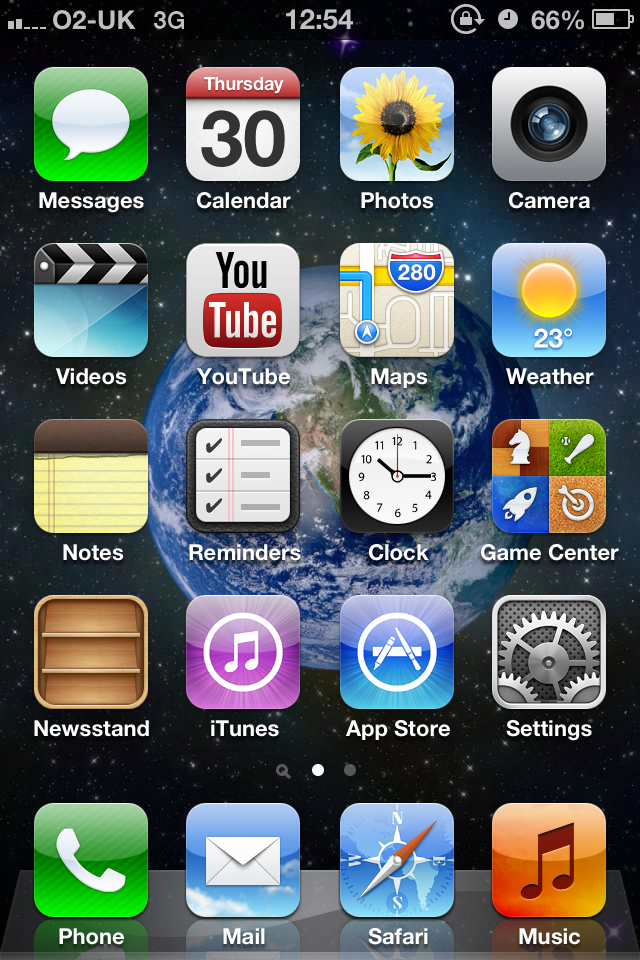Tap the Phone app in the dock
The height and width of the screenshot is (960, 640).
91,860
